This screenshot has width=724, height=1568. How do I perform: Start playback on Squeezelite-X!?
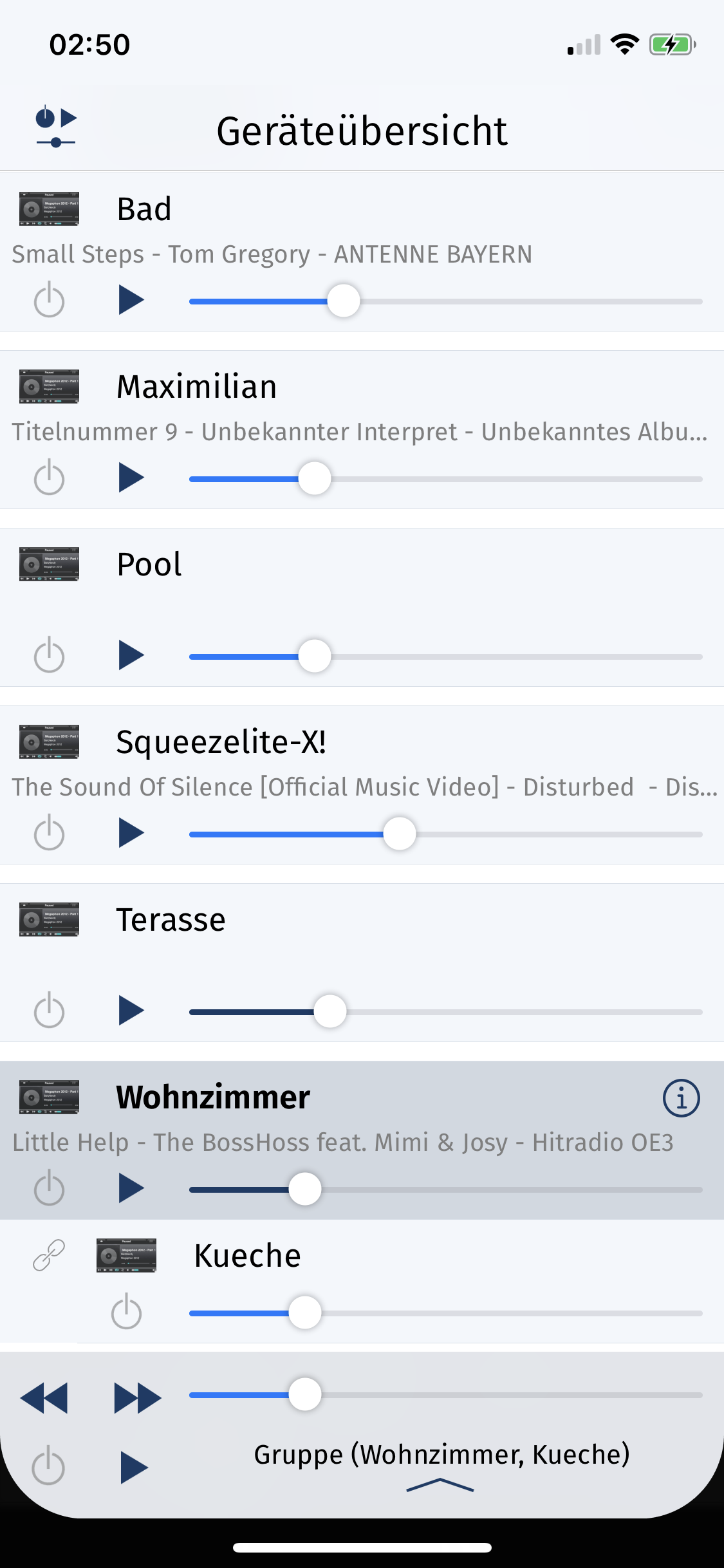[x=131, y=833]
